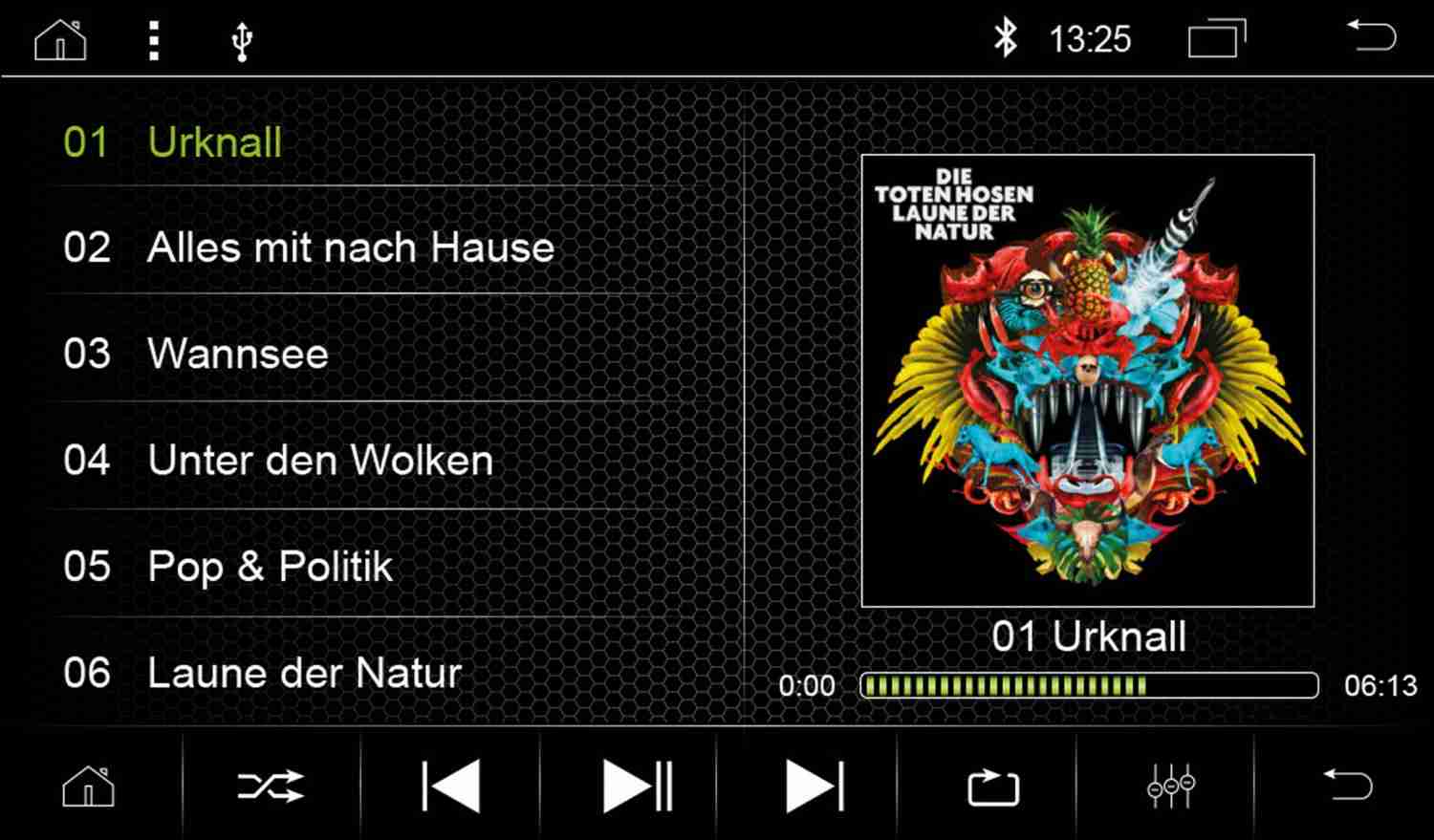Skip to the previous track

point(450,786)
